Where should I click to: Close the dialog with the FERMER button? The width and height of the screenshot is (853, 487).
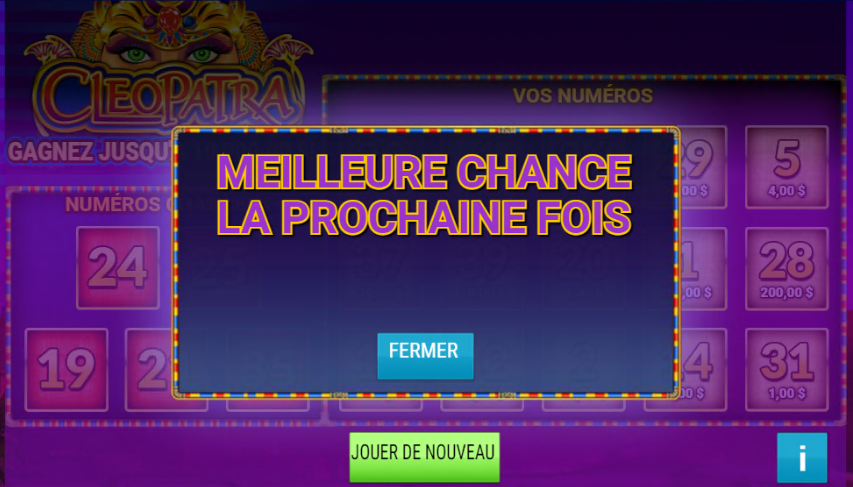click(x=425, y=355)
